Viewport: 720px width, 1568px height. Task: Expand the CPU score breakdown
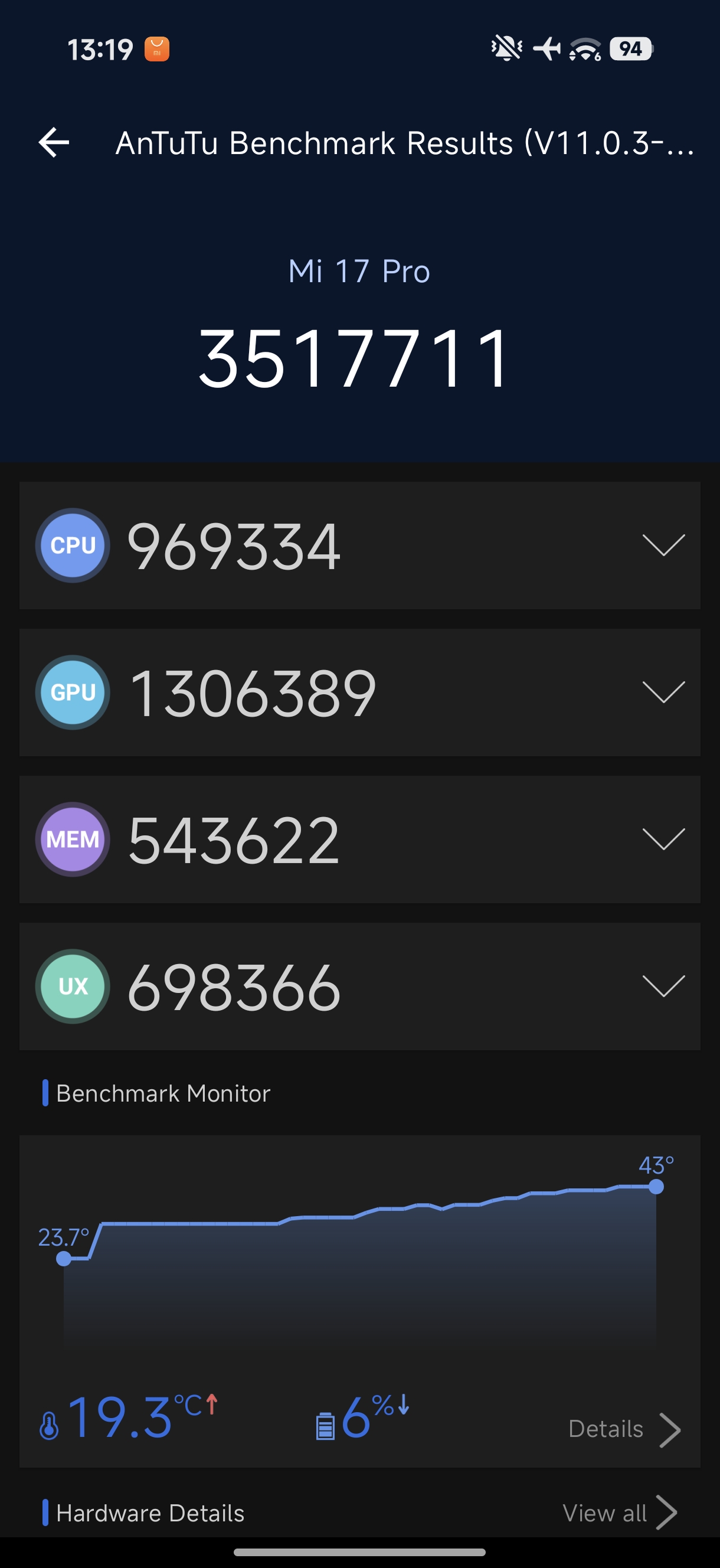tap(663, 545)
